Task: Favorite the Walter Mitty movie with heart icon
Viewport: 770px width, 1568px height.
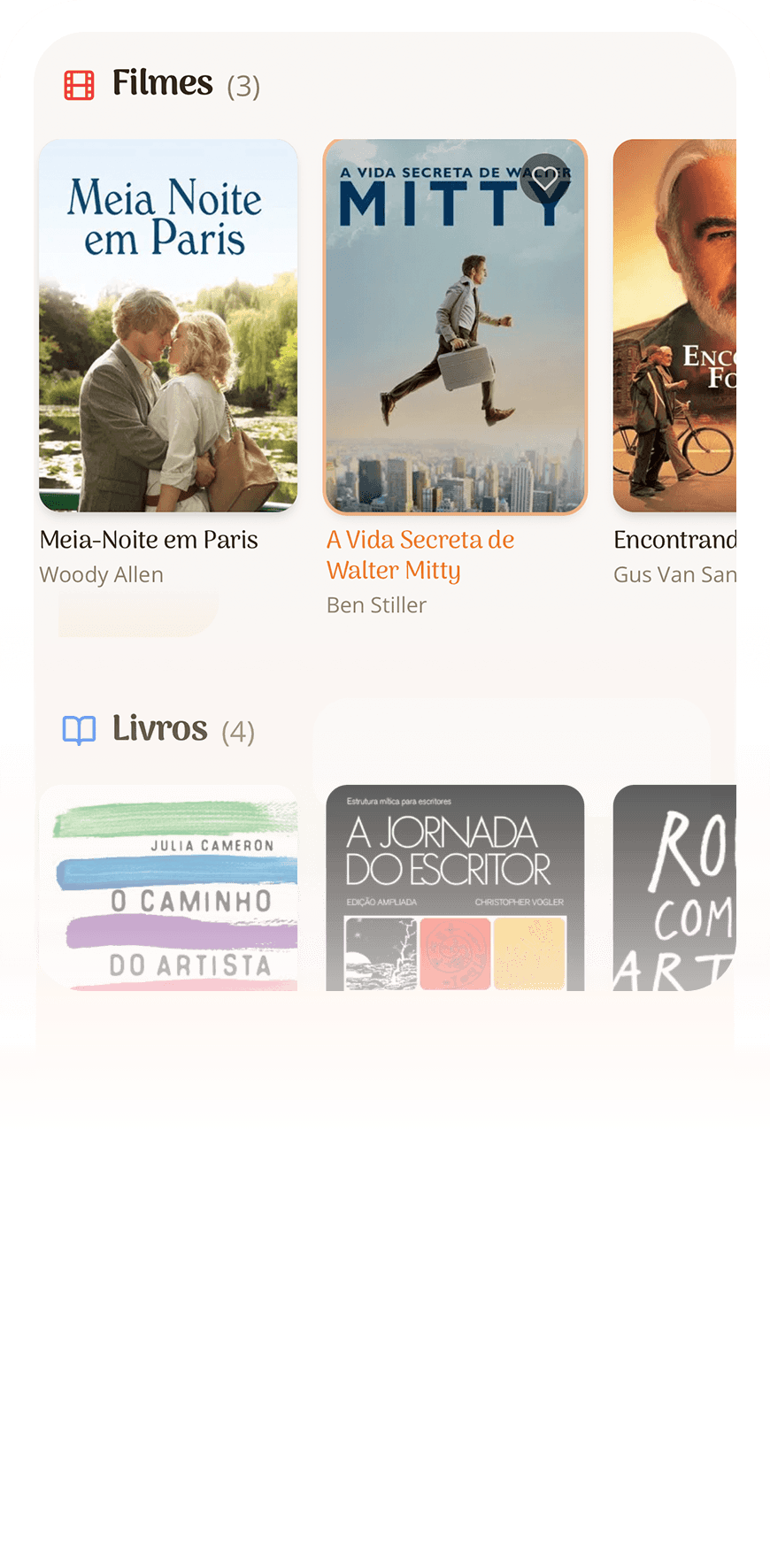Action: pos(544,179)
